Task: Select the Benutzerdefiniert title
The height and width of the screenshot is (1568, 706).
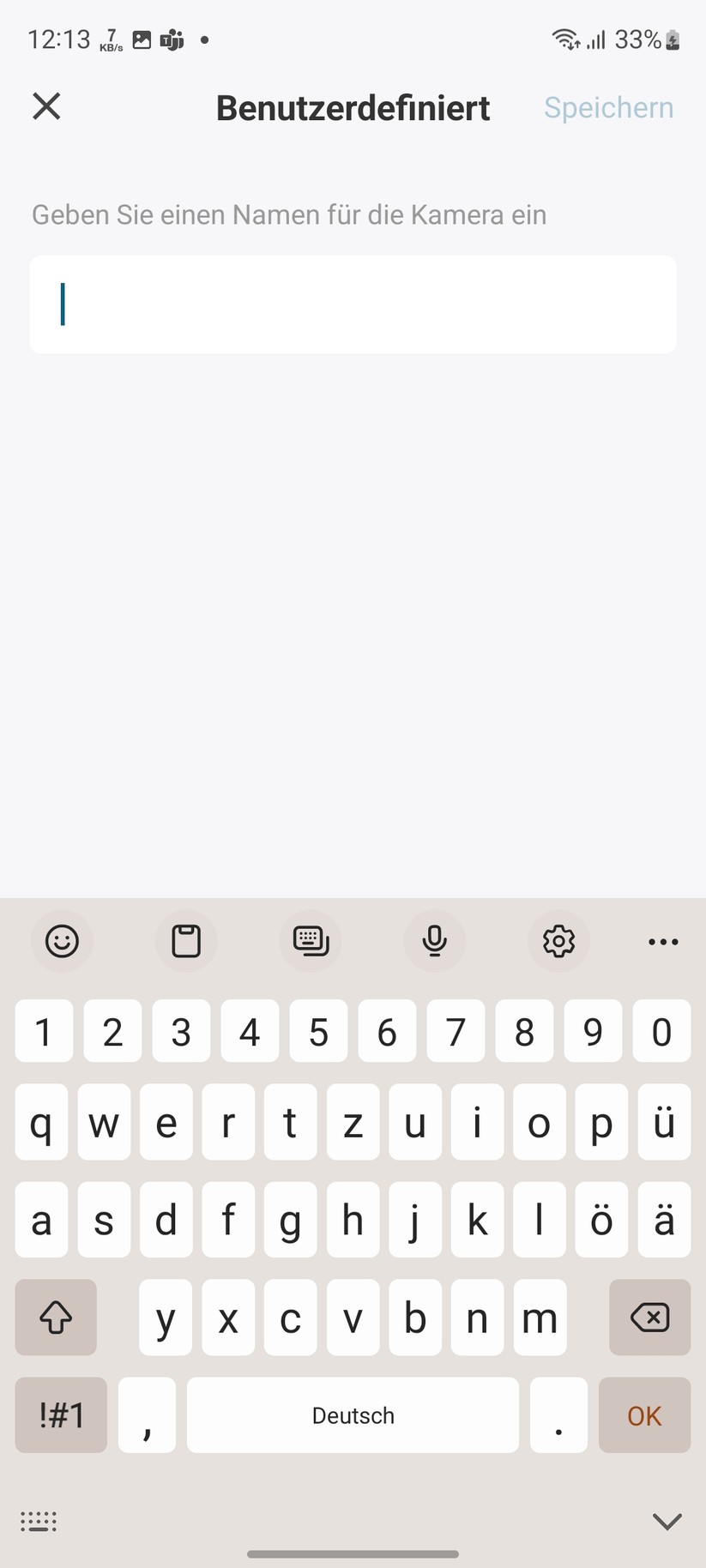Action: [x=353, y=107]
